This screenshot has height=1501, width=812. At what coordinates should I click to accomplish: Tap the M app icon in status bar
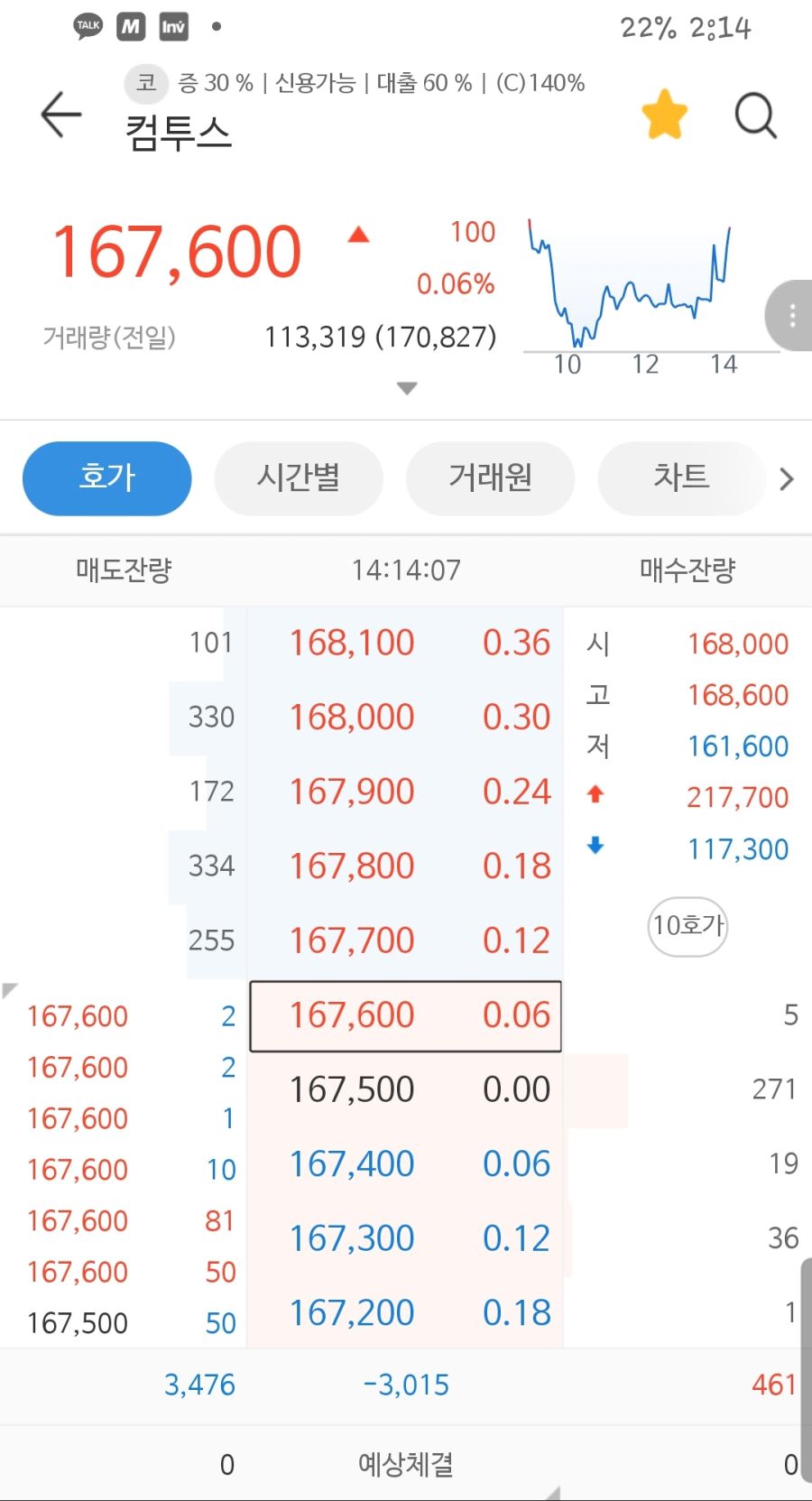(129, 26)
